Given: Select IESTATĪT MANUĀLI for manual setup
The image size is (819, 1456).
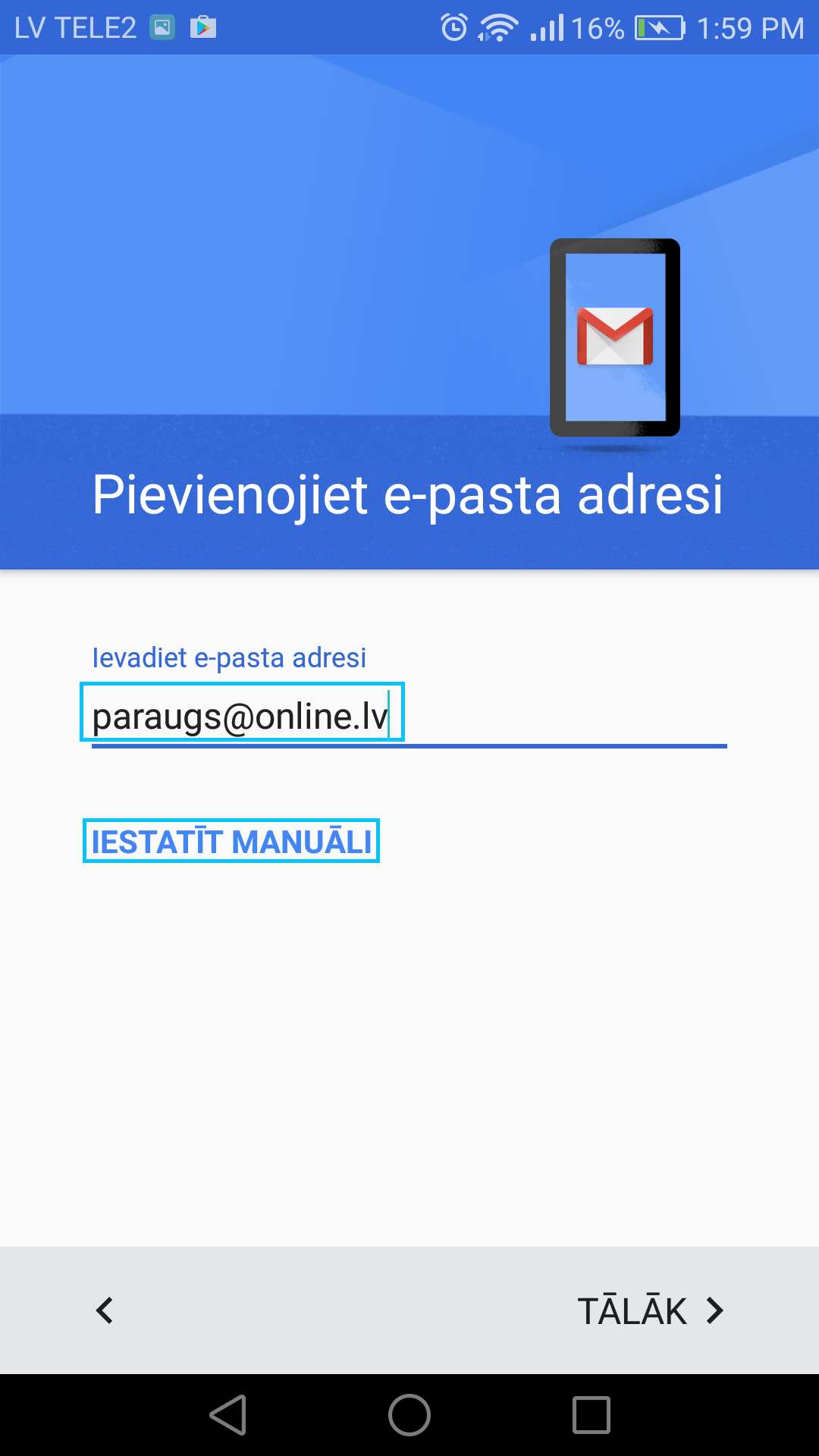Looking at the screenshot, I should click(x=231, y=841).
